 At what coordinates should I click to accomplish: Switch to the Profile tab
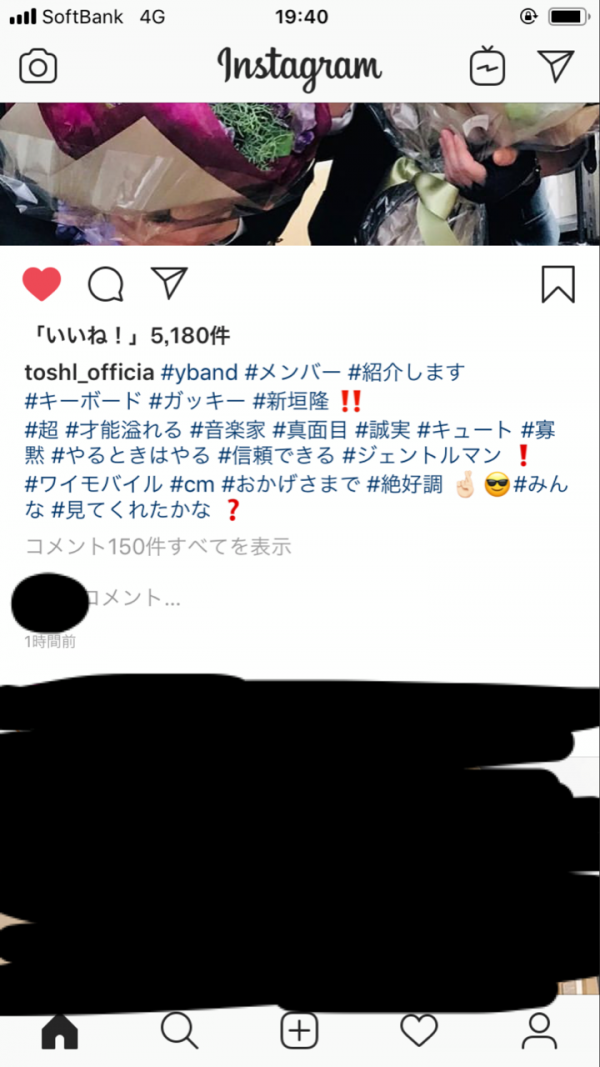pos(539,1032)
